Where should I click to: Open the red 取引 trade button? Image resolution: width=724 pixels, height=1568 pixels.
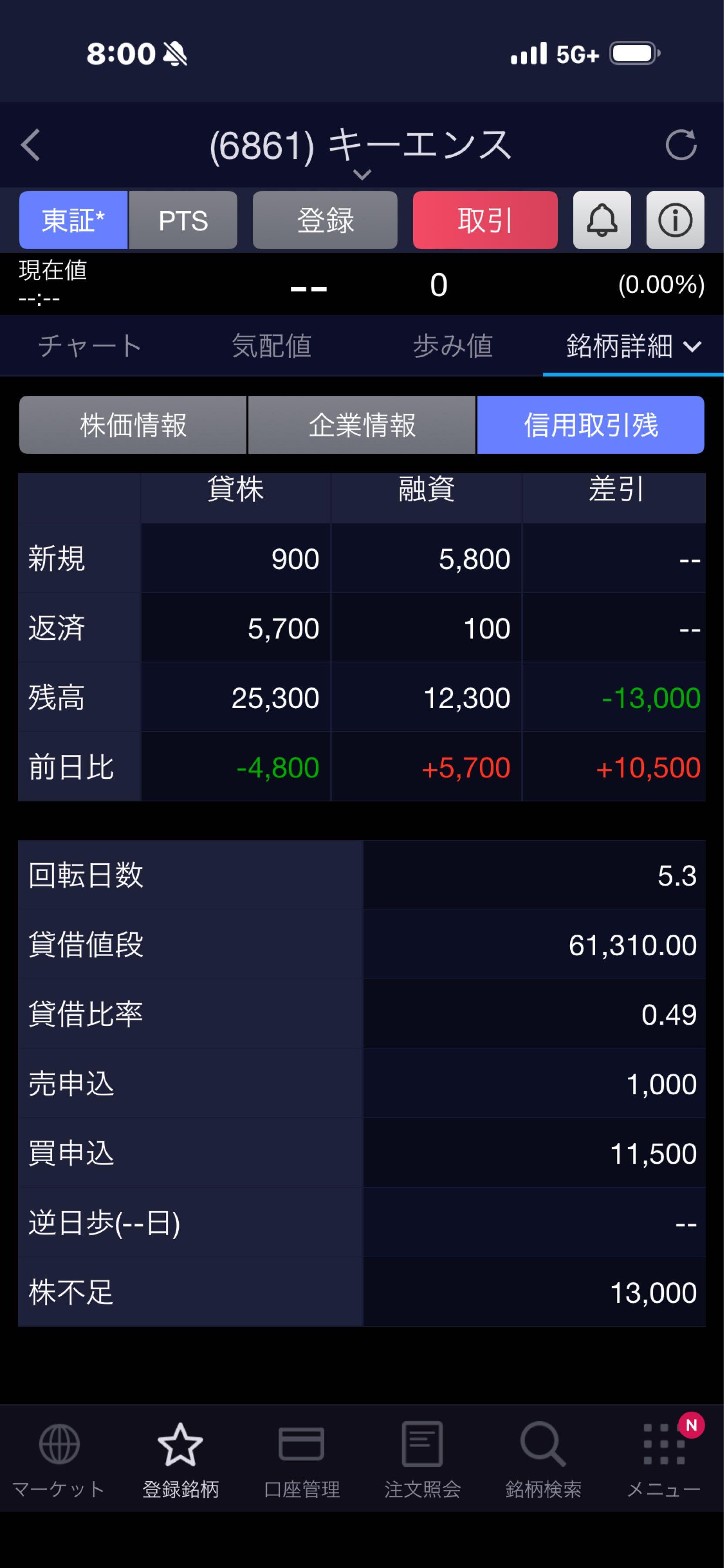click(x=485, y=220)
